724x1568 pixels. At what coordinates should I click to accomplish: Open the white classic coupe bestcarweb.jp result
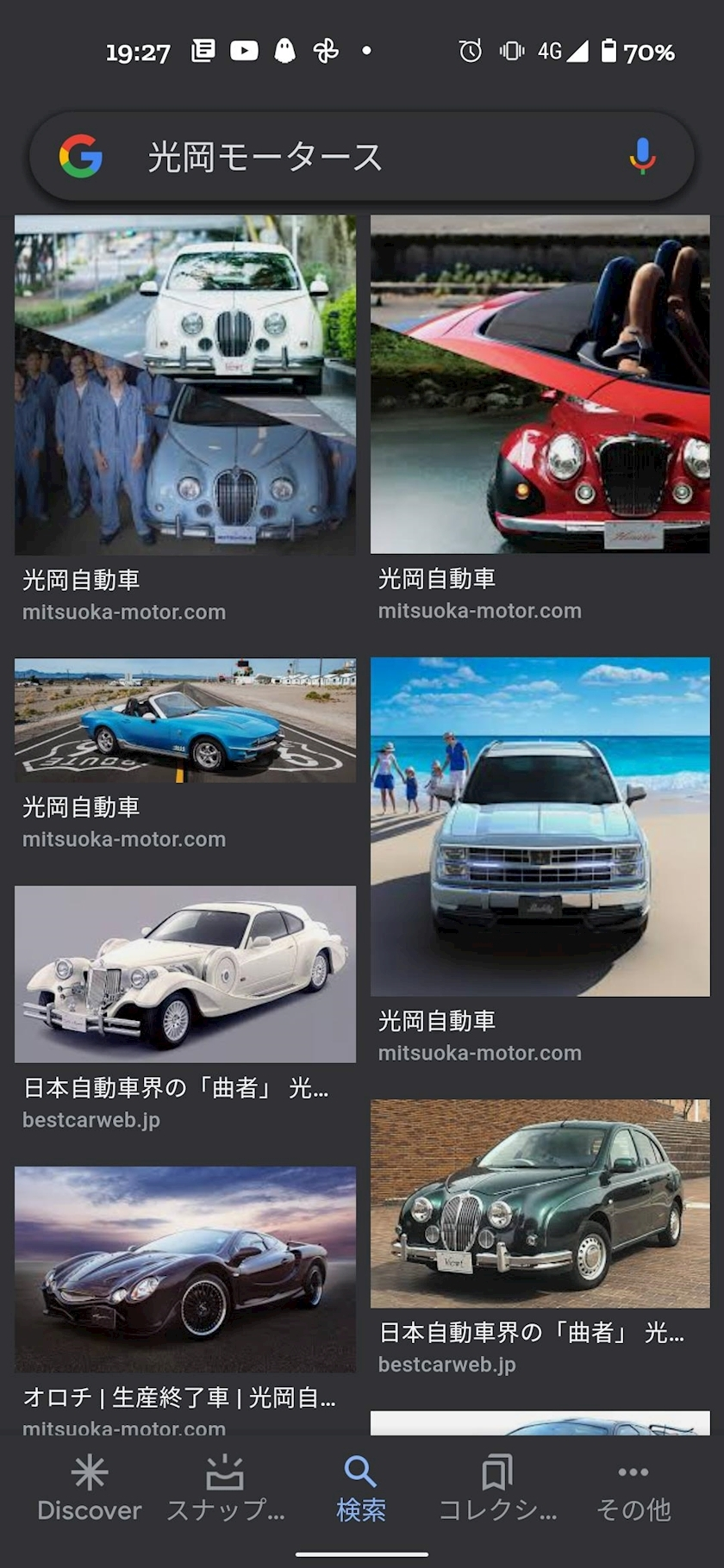[x=184, y=974]
